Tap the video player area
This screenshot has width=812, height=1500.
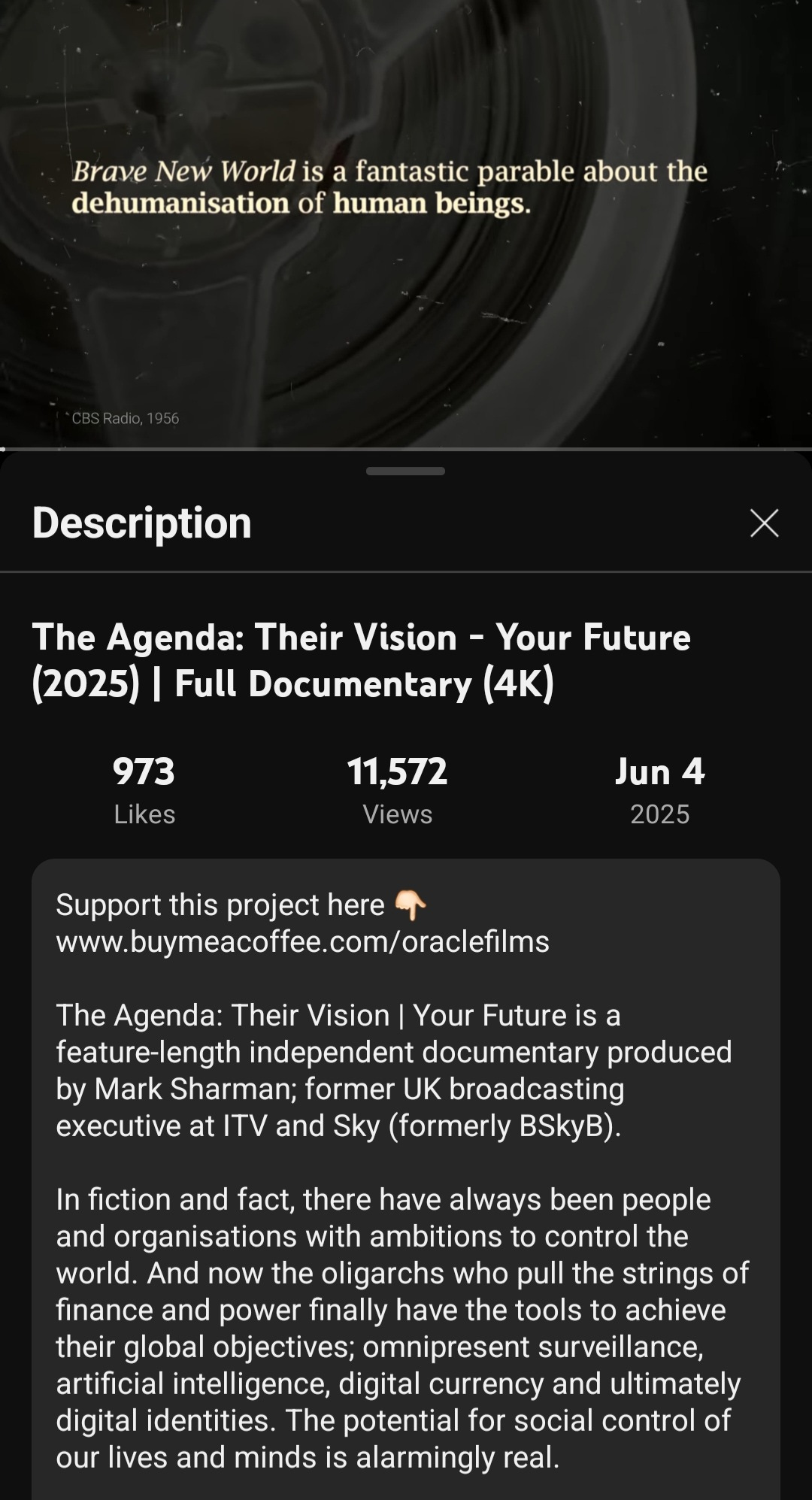pyautogui.click(x=406, y=226)
